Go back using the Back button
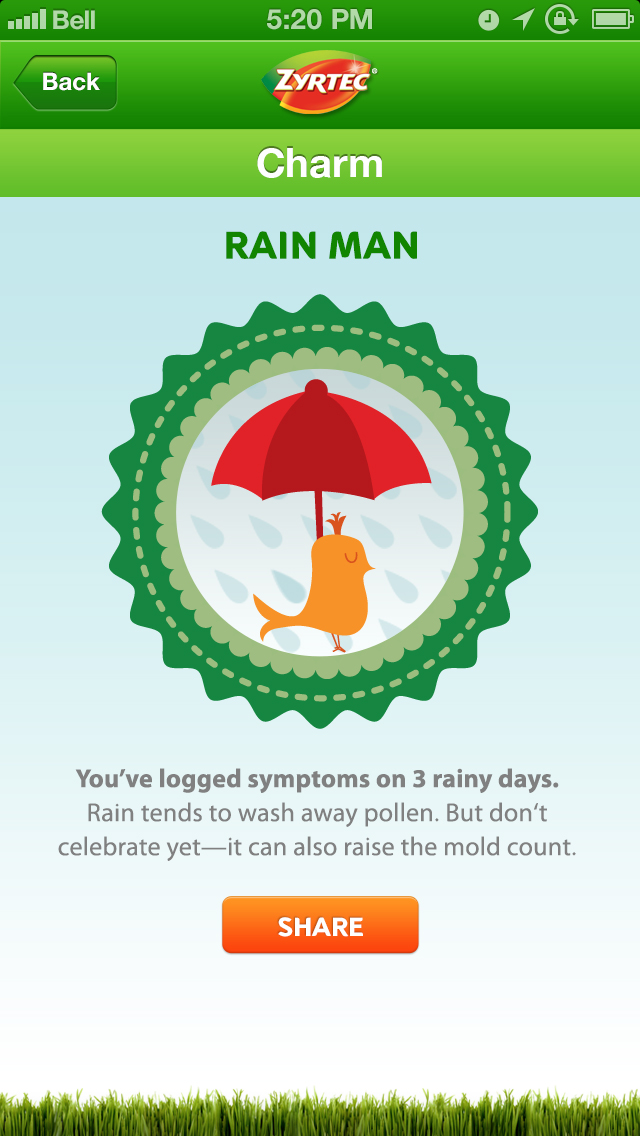Image resolution: width=640 pixels, height=1136 pixels. 66,83
